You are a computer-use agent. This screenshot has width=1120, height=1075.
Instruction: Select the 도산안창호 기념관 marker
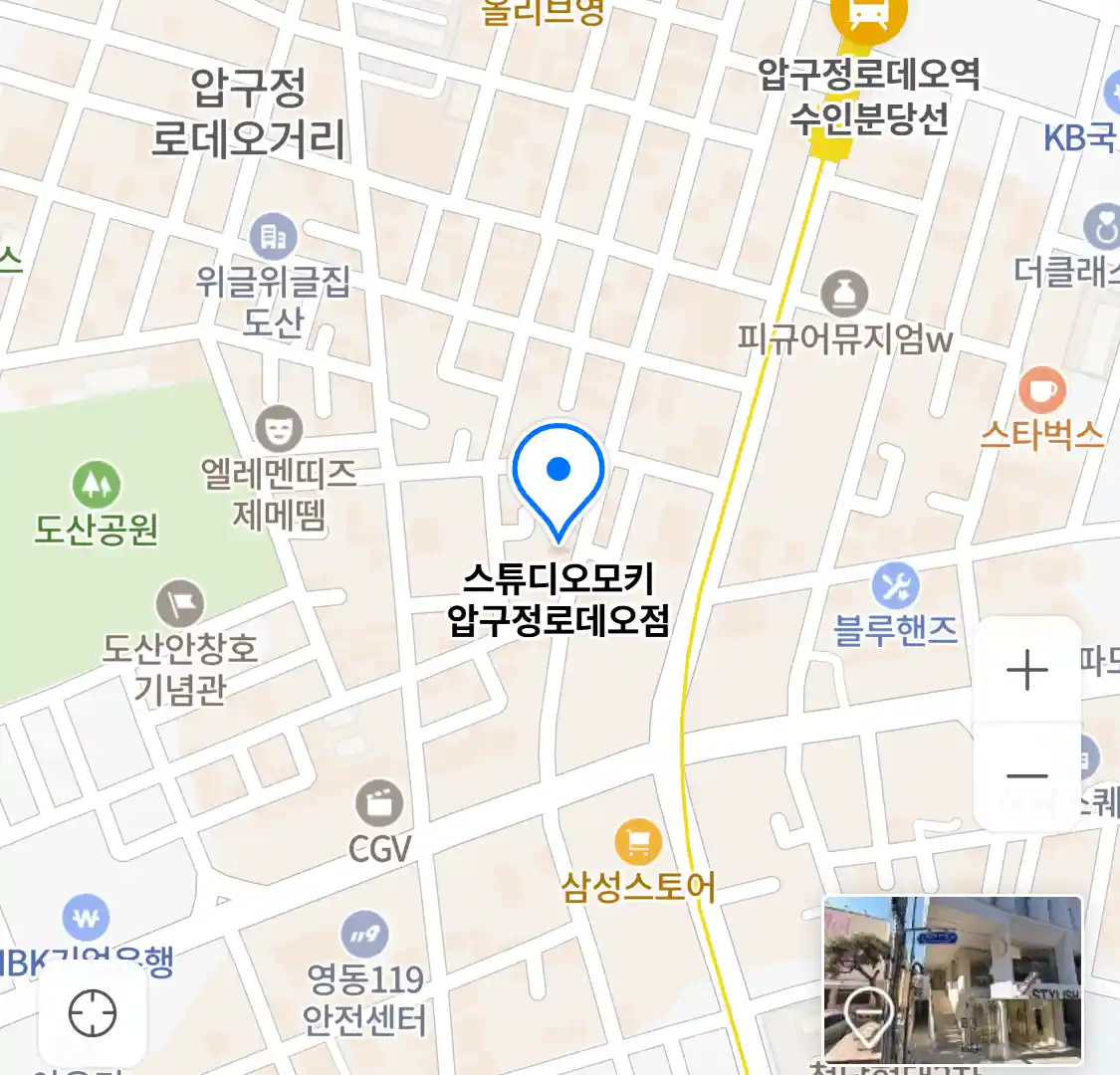(180, 604)
